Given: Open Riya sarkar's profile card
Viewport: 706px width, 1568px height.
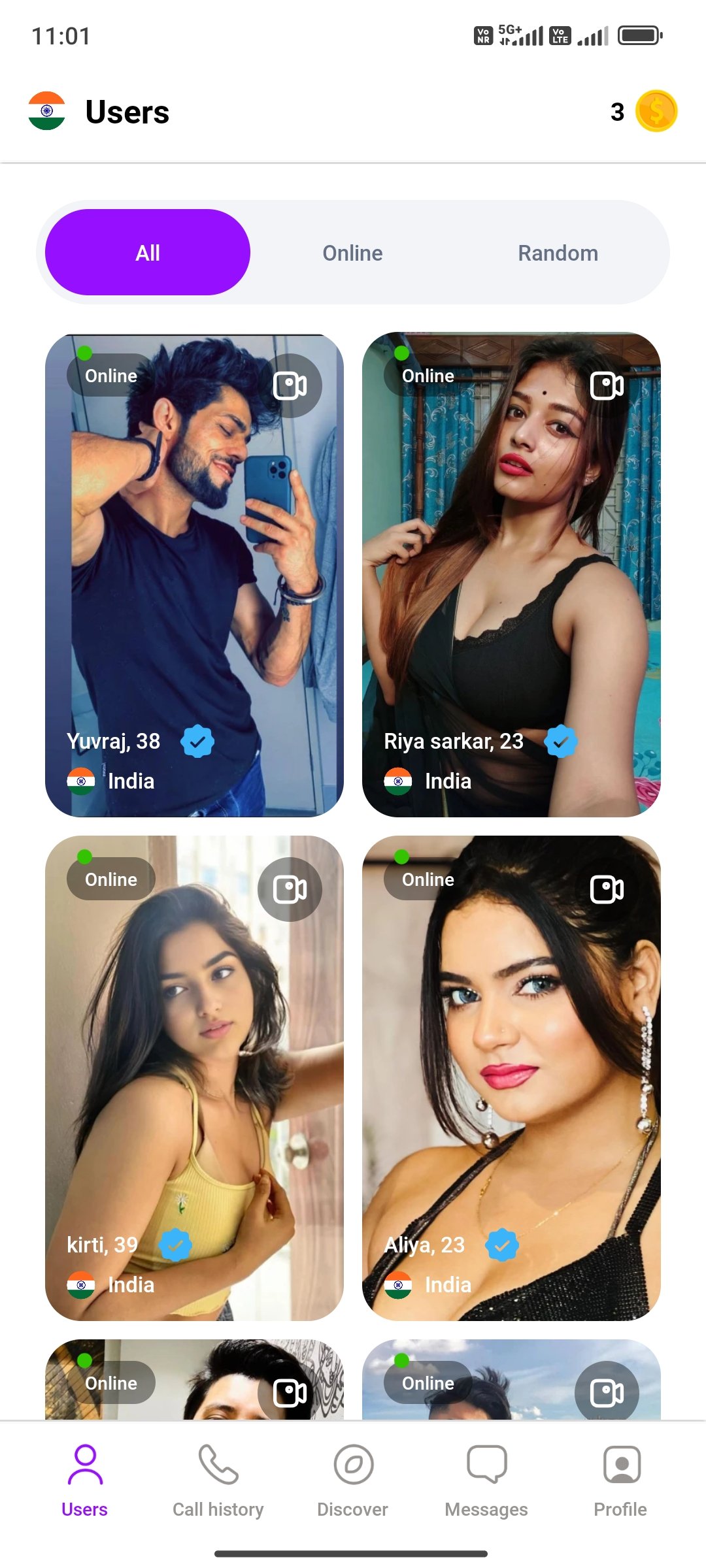Looking at the screenshot, I should pos(511,575).
